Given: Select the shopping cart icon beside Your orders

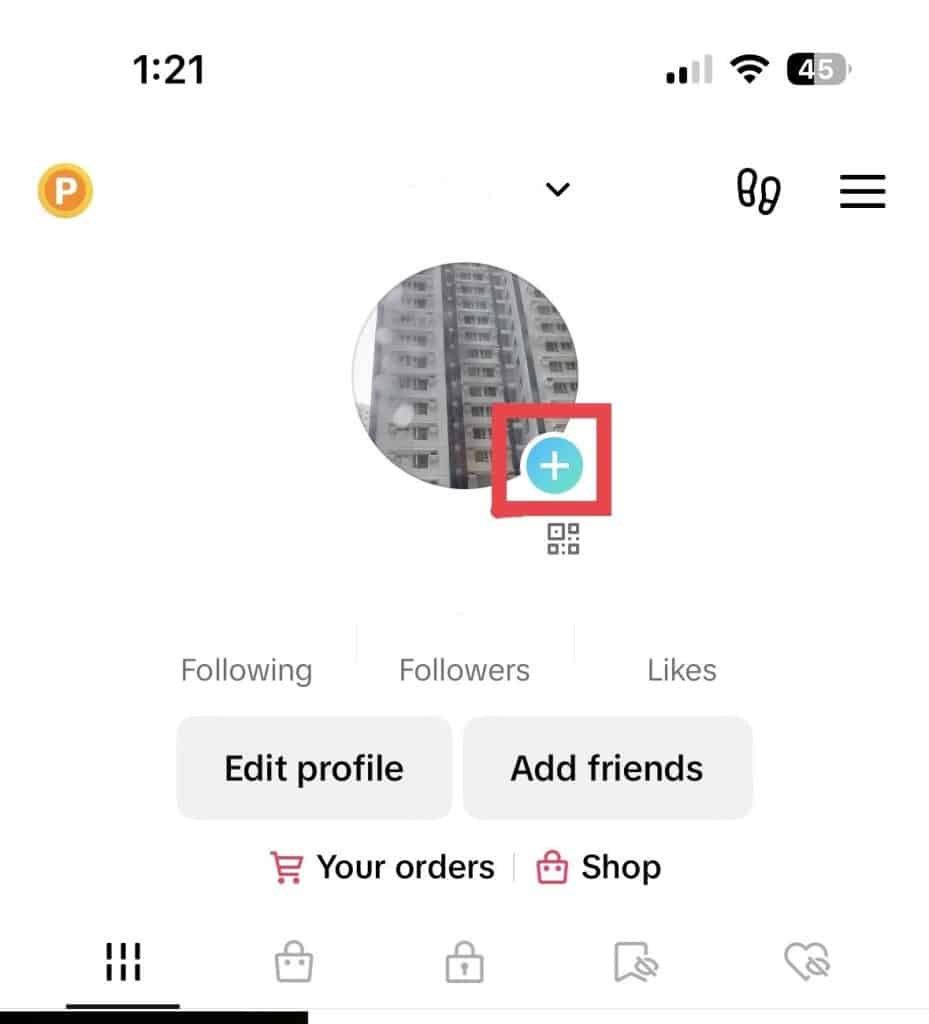Looking at the screenshot, I should [x=287, y=866].
